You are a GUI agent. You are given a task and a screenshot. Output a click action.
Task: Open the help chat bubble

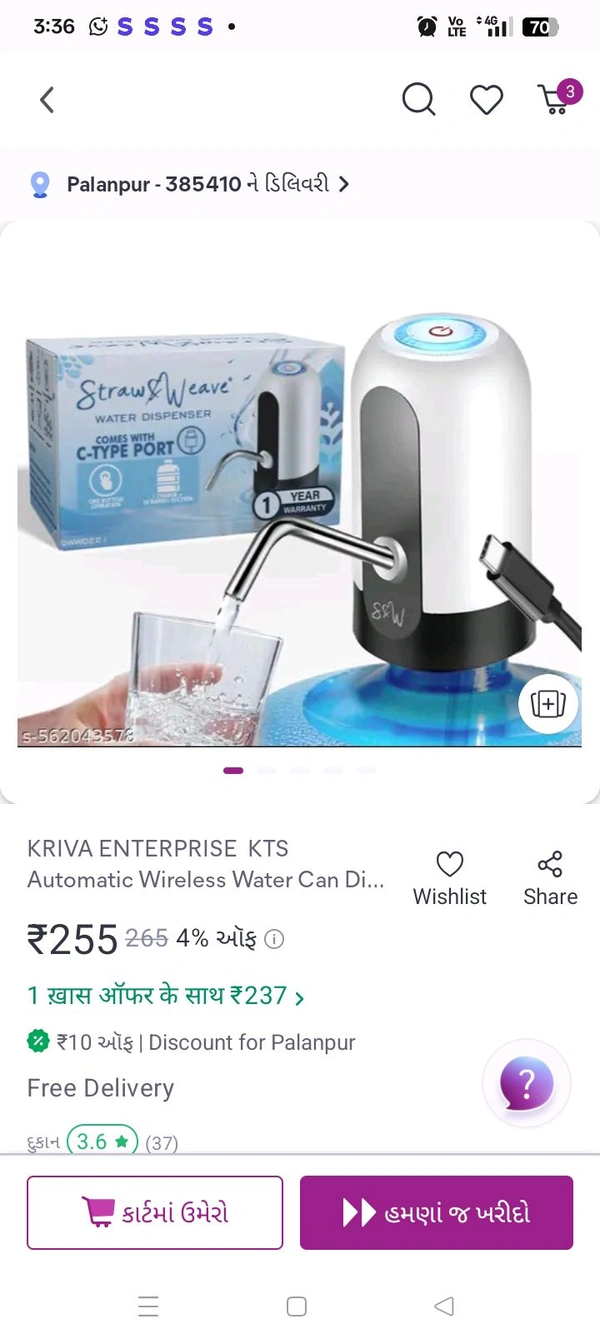pos(526,1083)
